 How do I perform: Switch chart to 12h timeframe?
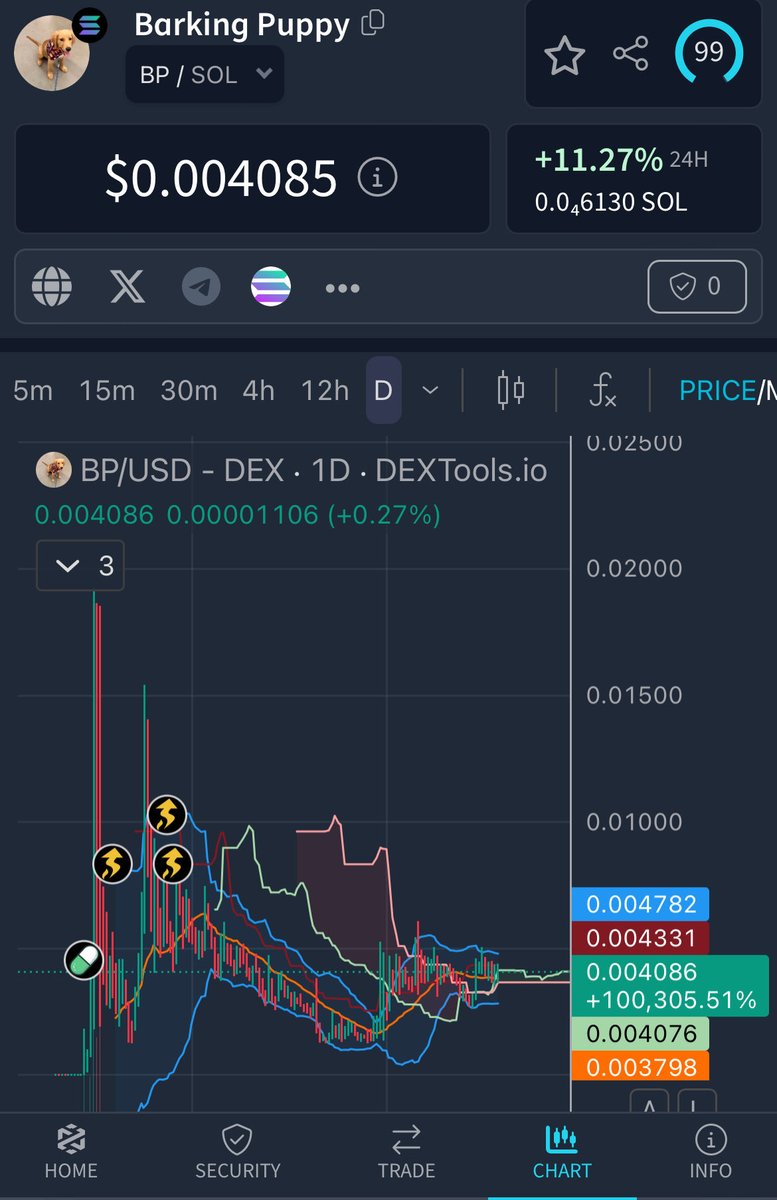point(325,390)
